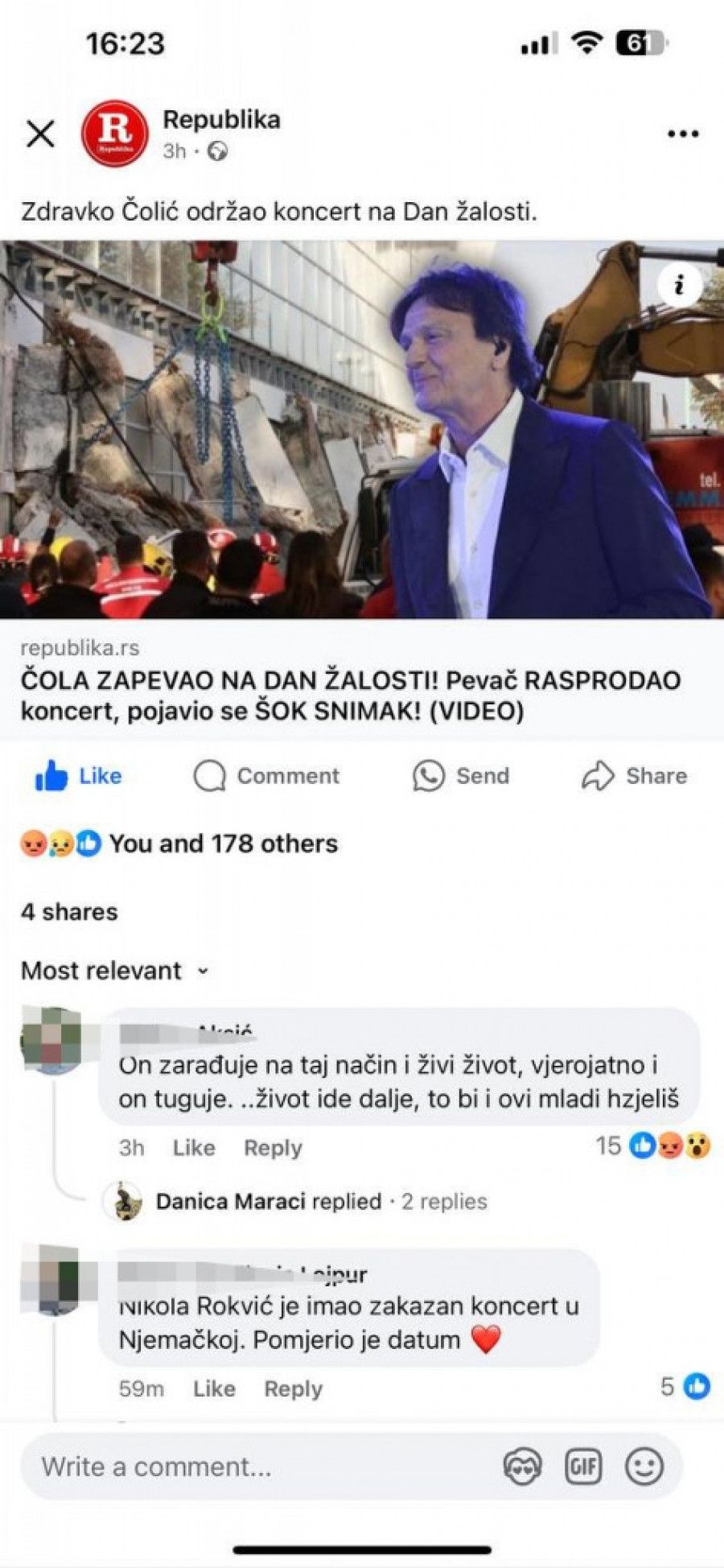Close the Republika post view
724x1568 pixels.
coord(40,134)
